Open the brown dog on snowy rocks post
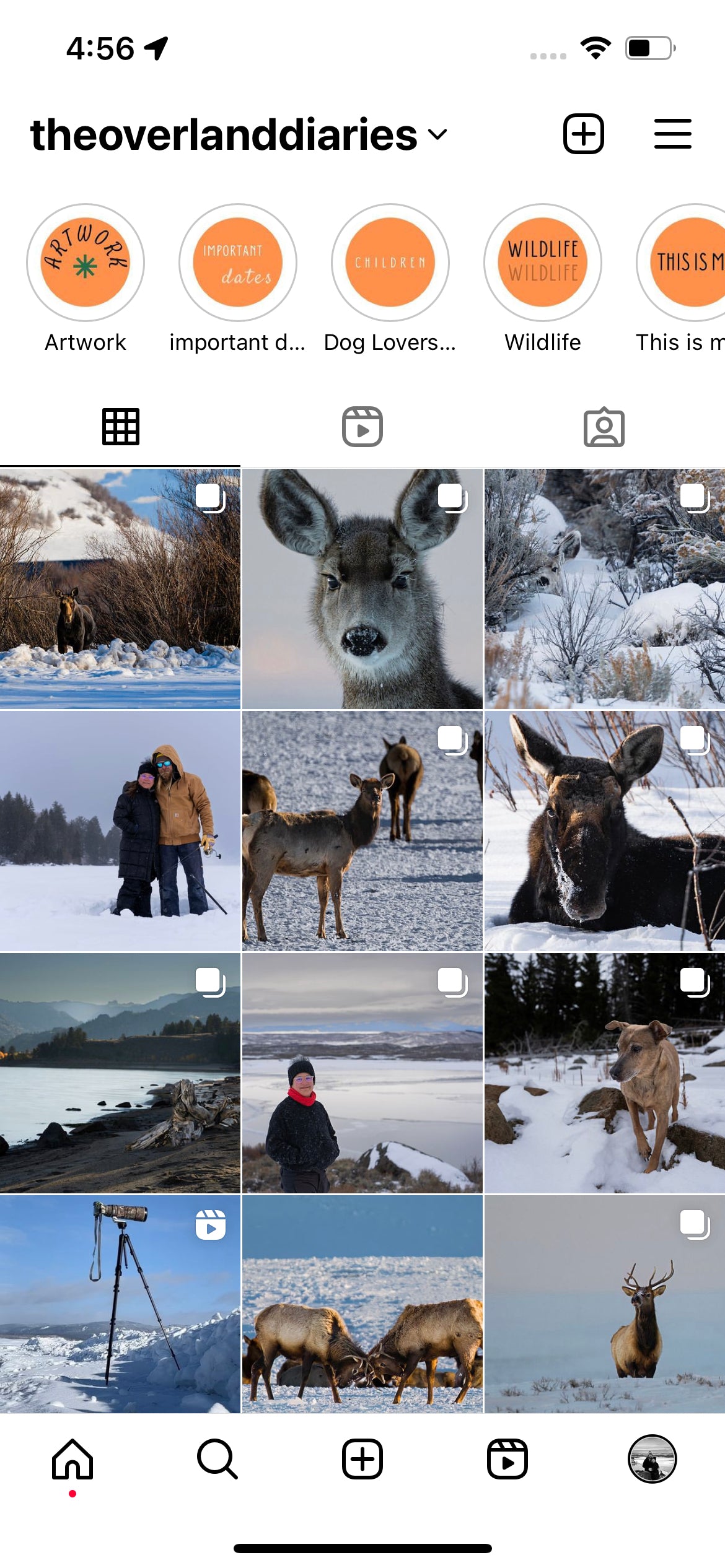Screen dimensions: 725x1568 (605, 1073)
